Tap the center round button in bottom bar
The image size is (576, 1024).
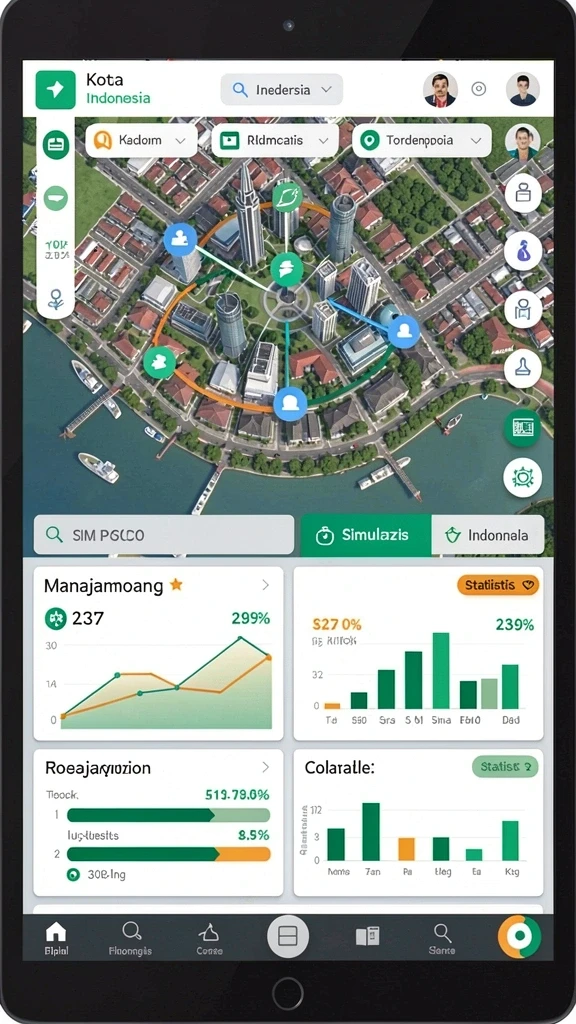click(x=287, y=937)
